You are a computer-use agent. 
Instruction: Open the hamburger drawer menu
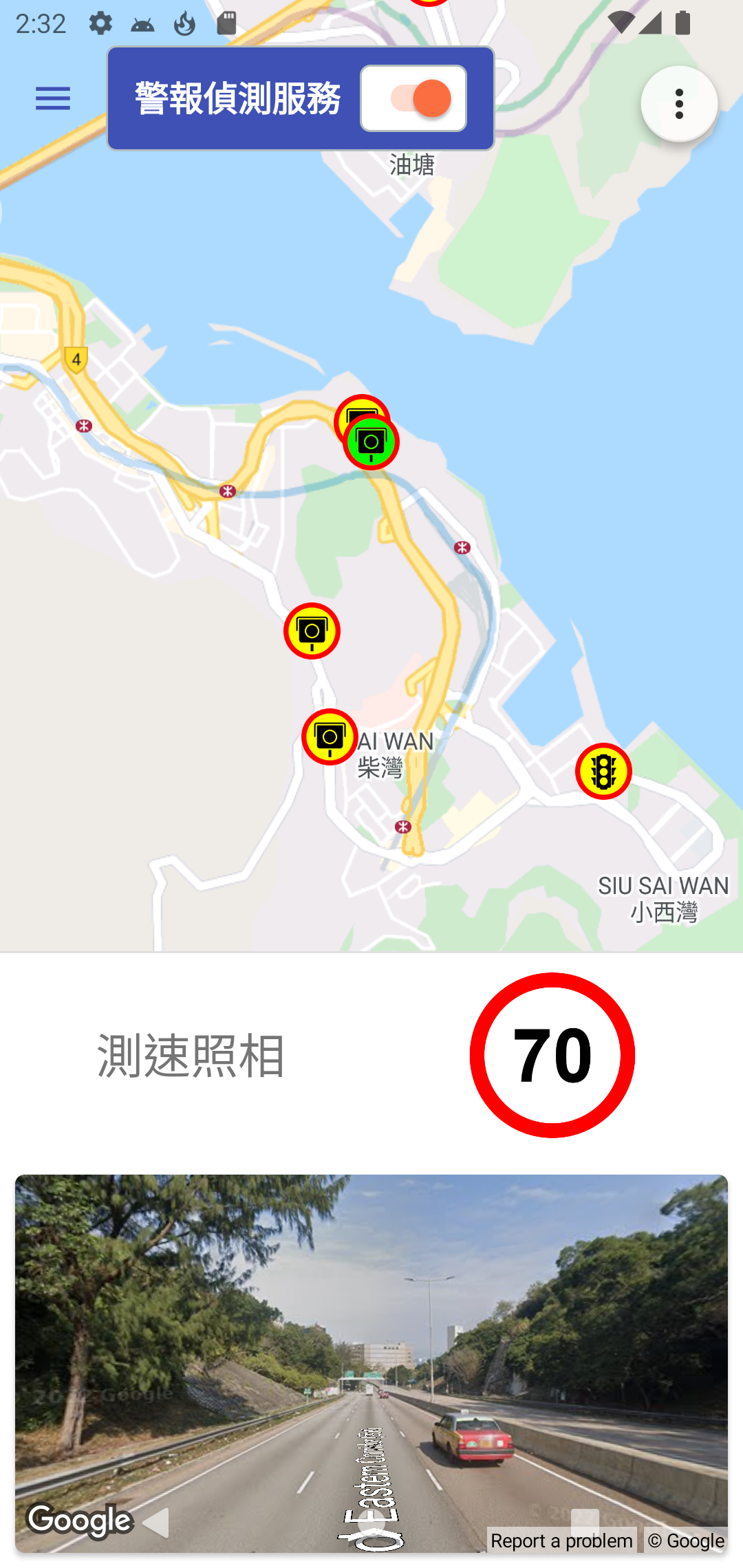coord(53,98)
